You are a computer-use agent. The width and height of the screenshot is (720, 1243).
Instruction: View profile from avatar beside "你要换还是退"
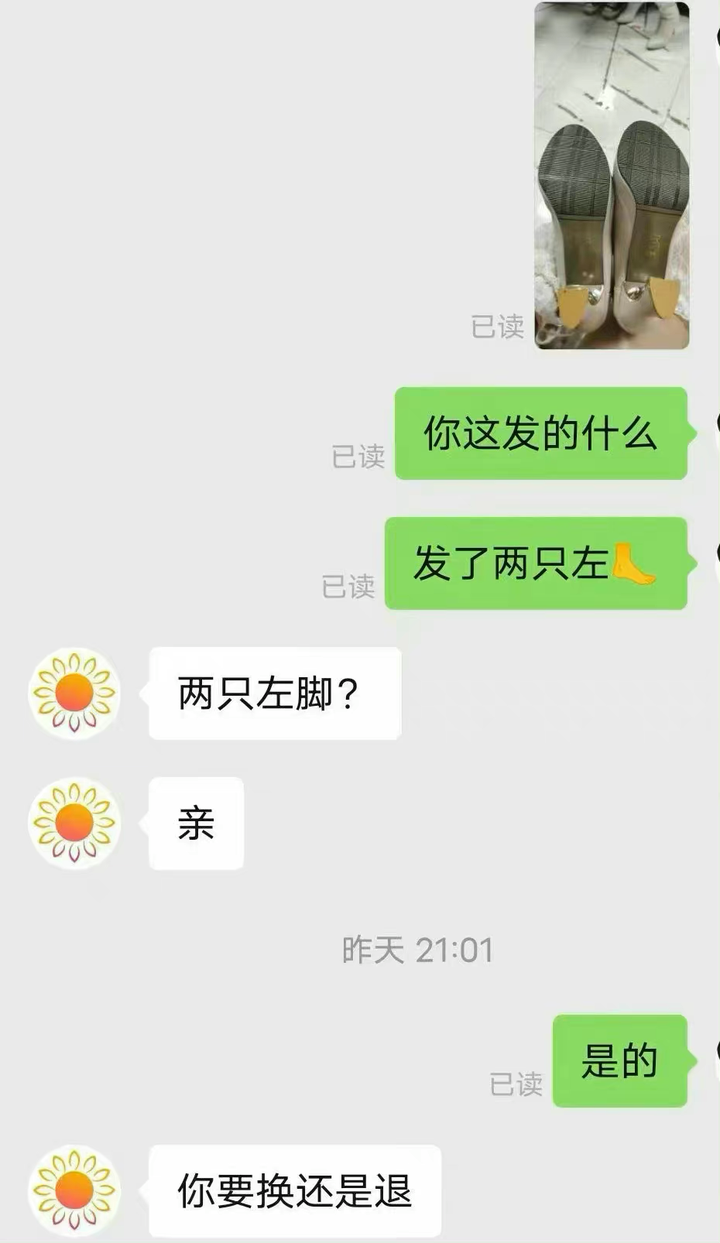point(75,1191)
